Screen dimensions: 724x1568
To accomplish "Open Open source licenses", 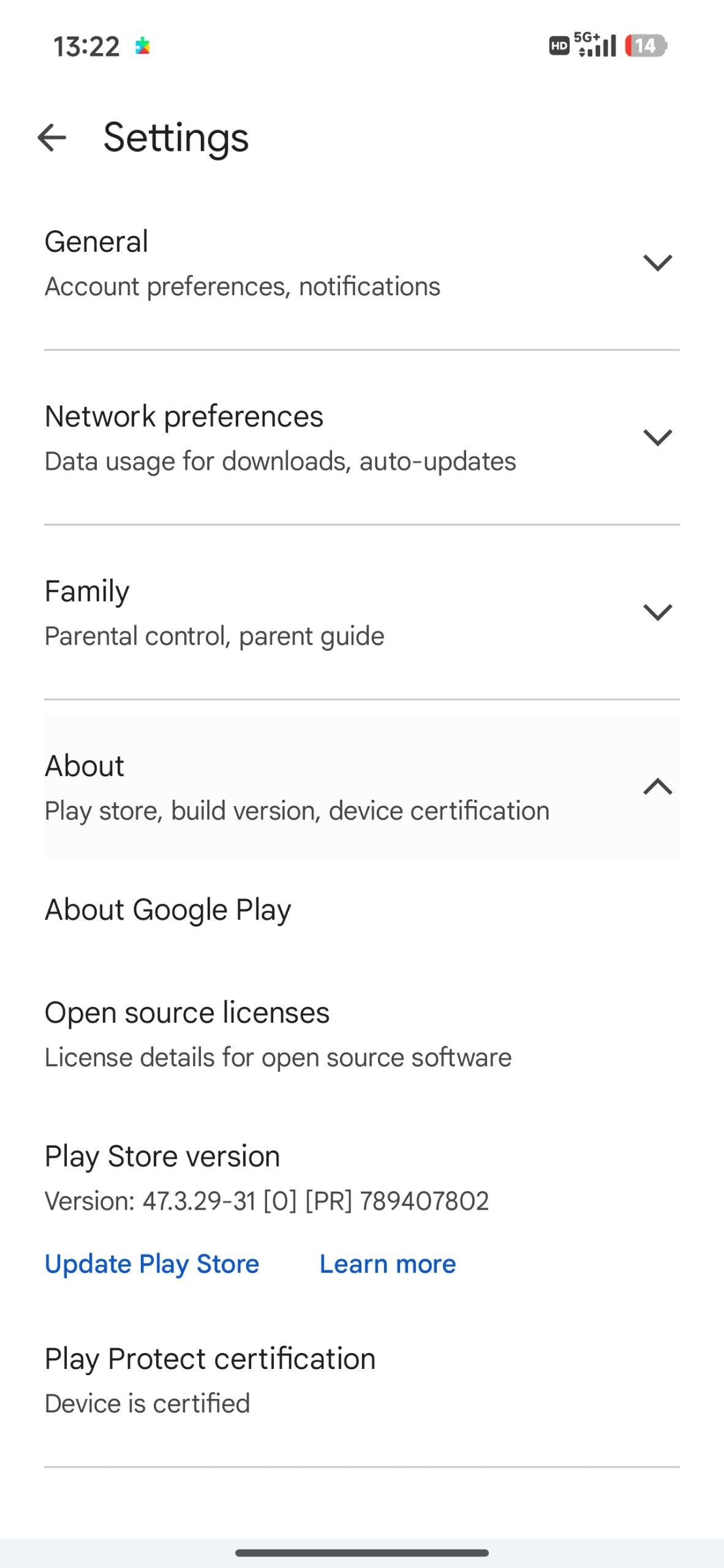I will click(x=278, y=1034).
